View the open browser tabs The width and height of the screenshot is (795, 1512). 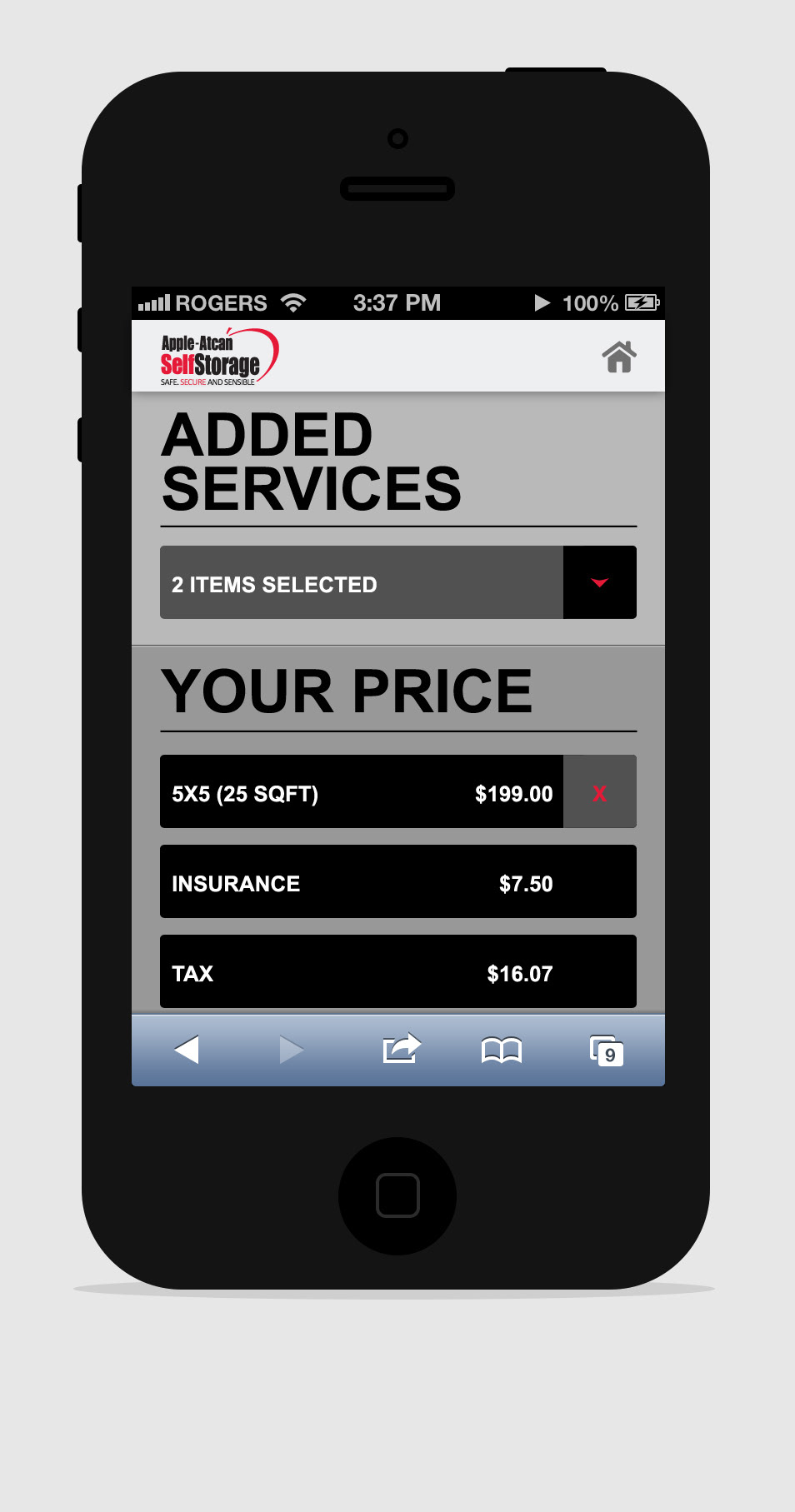point(606,1050)
